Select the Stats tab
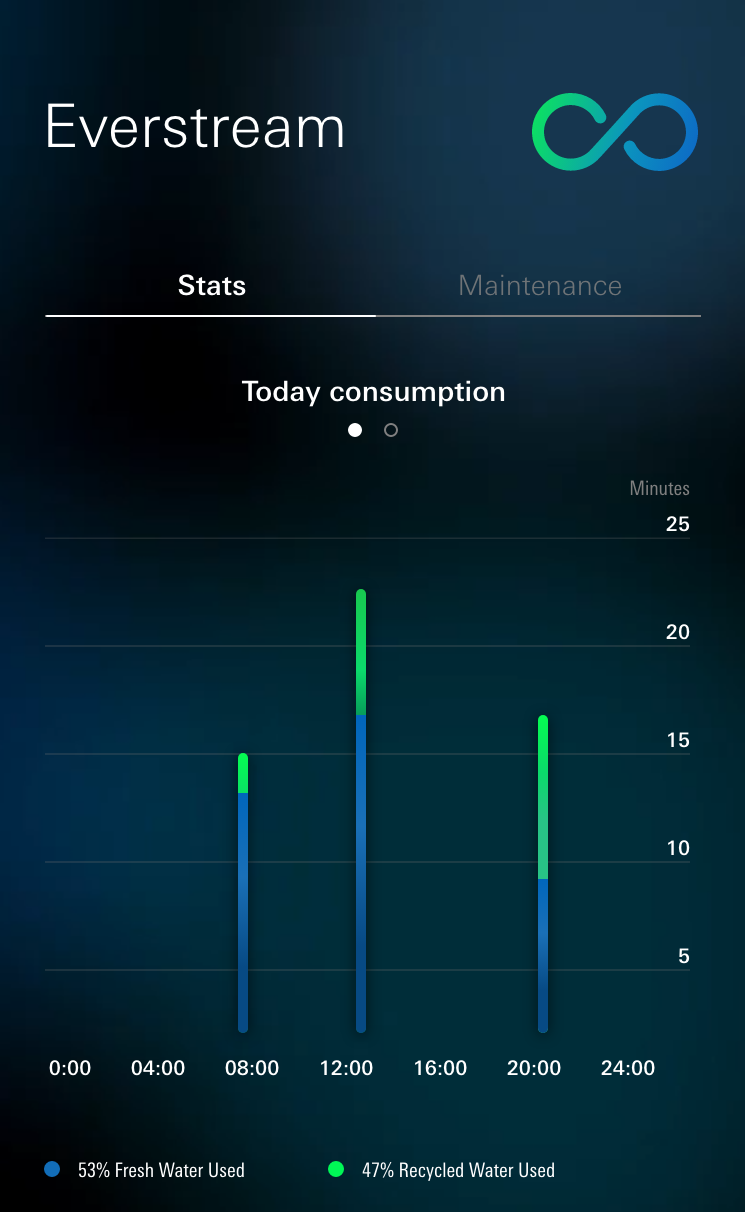 point(211,286)
